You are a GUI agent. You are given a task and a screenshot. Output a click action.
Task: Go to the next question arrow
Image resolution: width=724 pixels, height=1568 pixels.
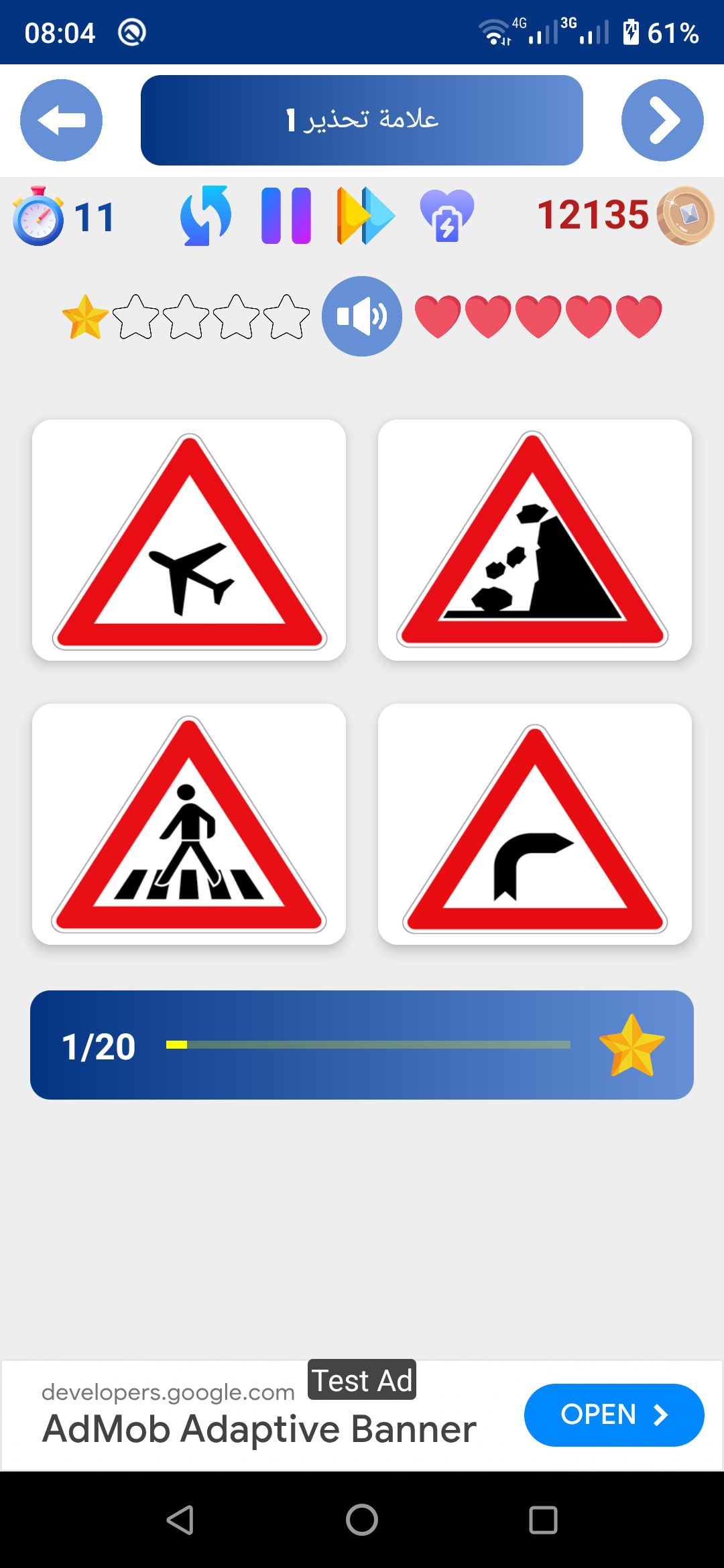[662, 121]
